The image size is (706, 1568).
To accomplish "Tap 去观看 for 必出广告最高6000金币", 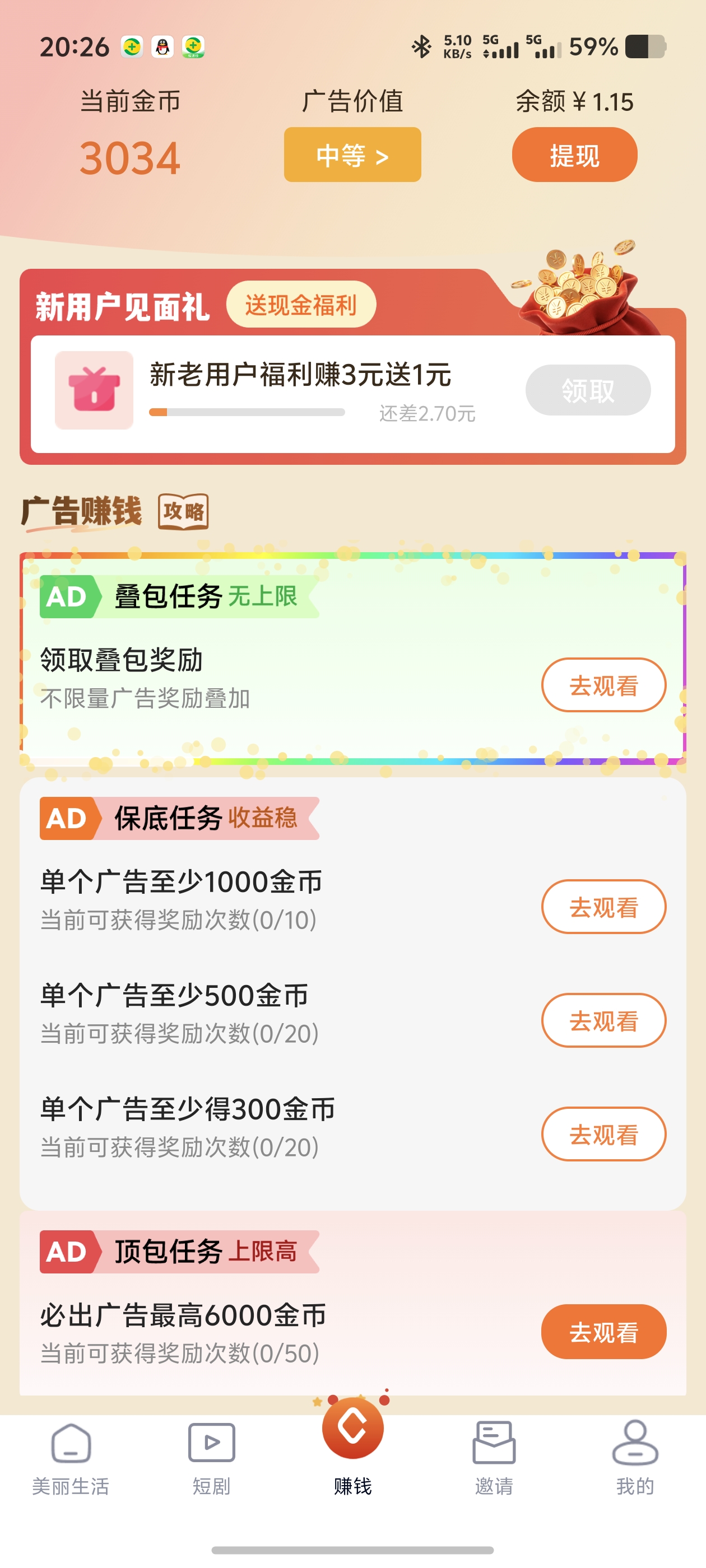I will click(x=603, y=1332).
